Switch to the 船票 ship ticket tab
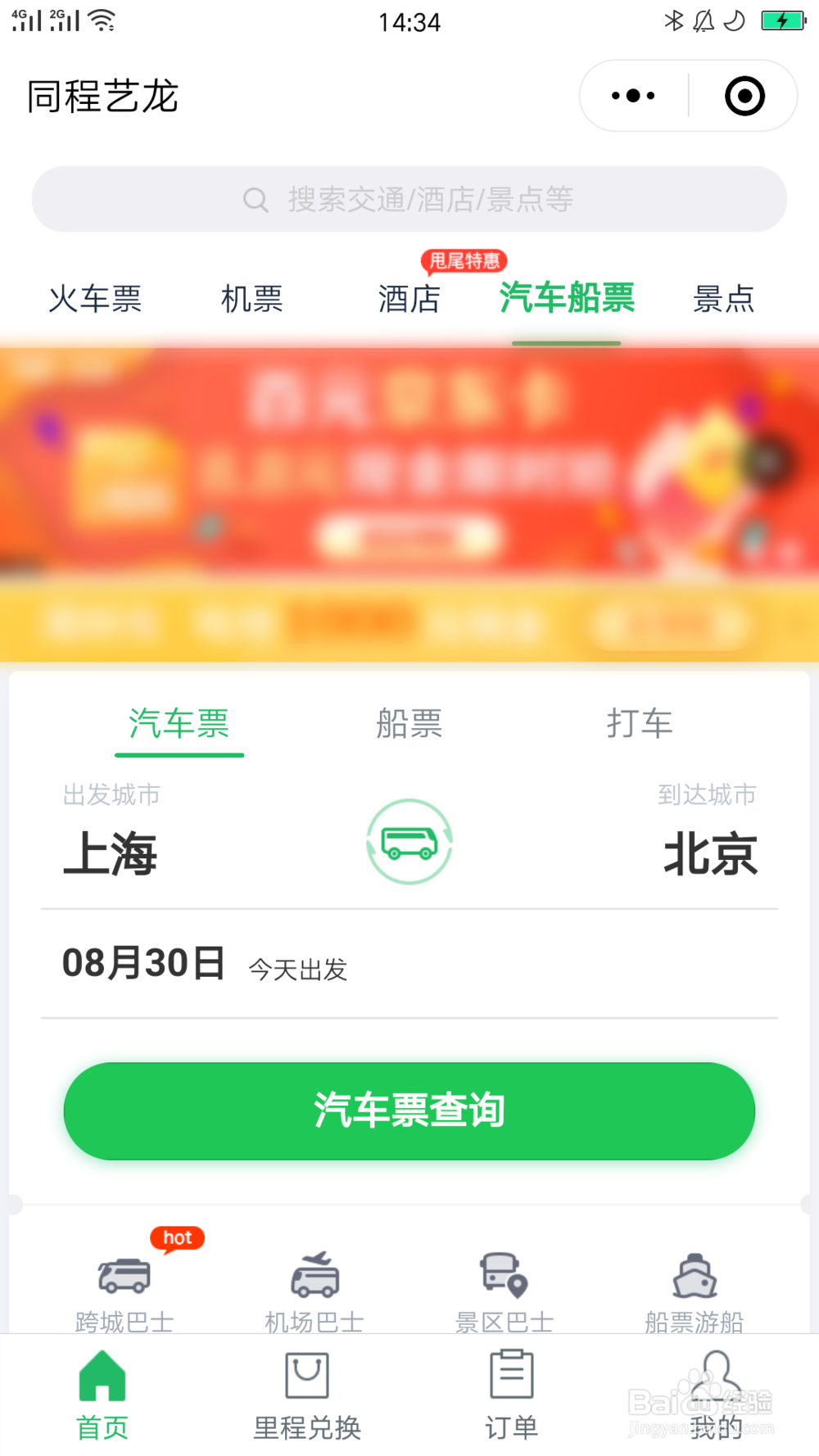Viewport: 819px width, 1456px height. click(409, 724)
